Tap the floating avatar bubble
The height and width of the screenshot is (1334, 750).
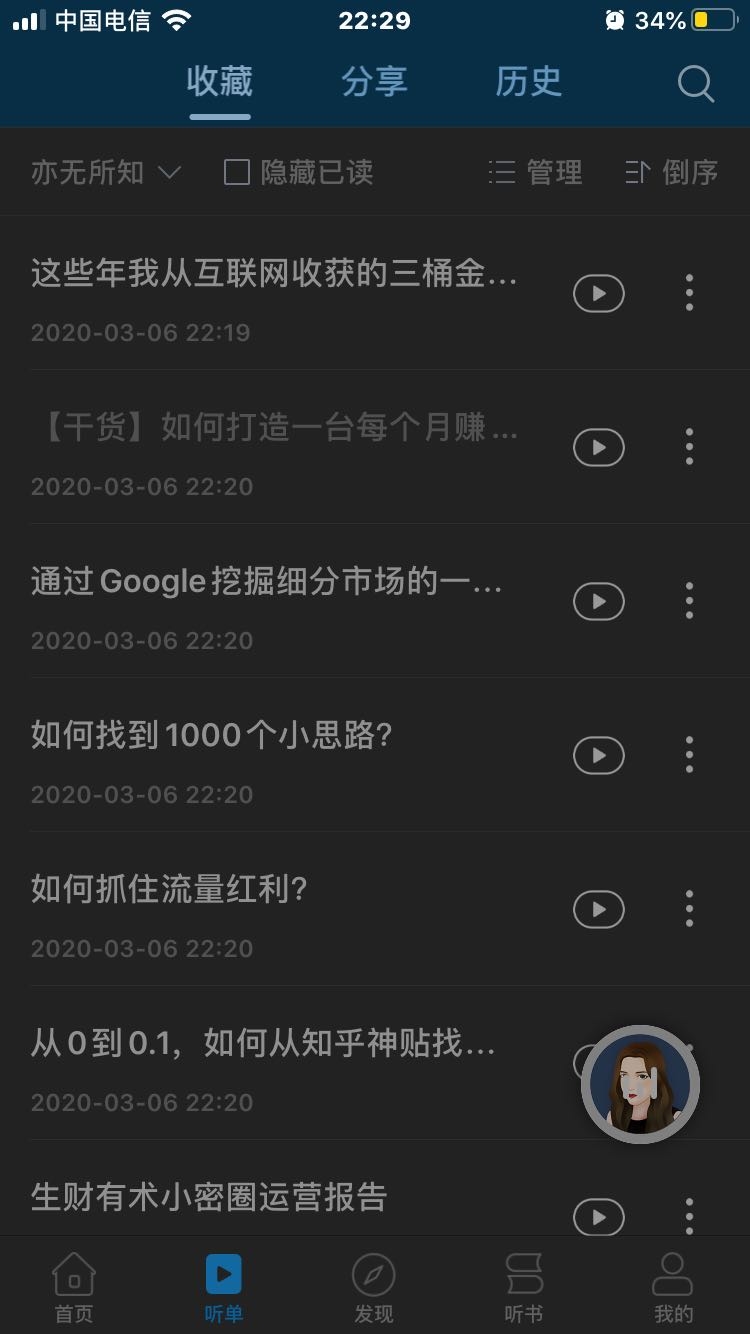[641, 1085]
